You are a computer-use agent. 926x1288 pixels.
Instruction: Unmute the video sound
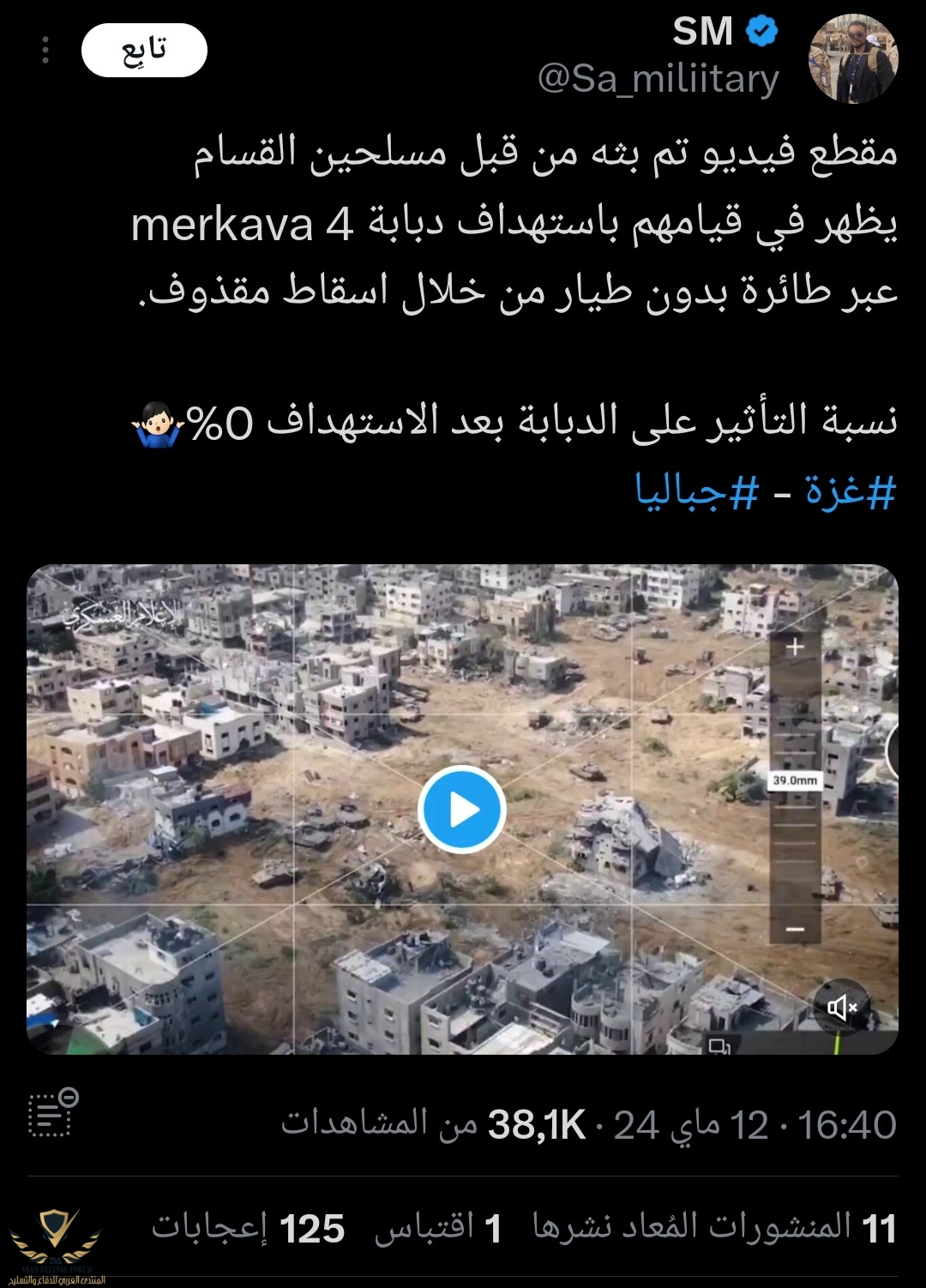(841, 1007)
